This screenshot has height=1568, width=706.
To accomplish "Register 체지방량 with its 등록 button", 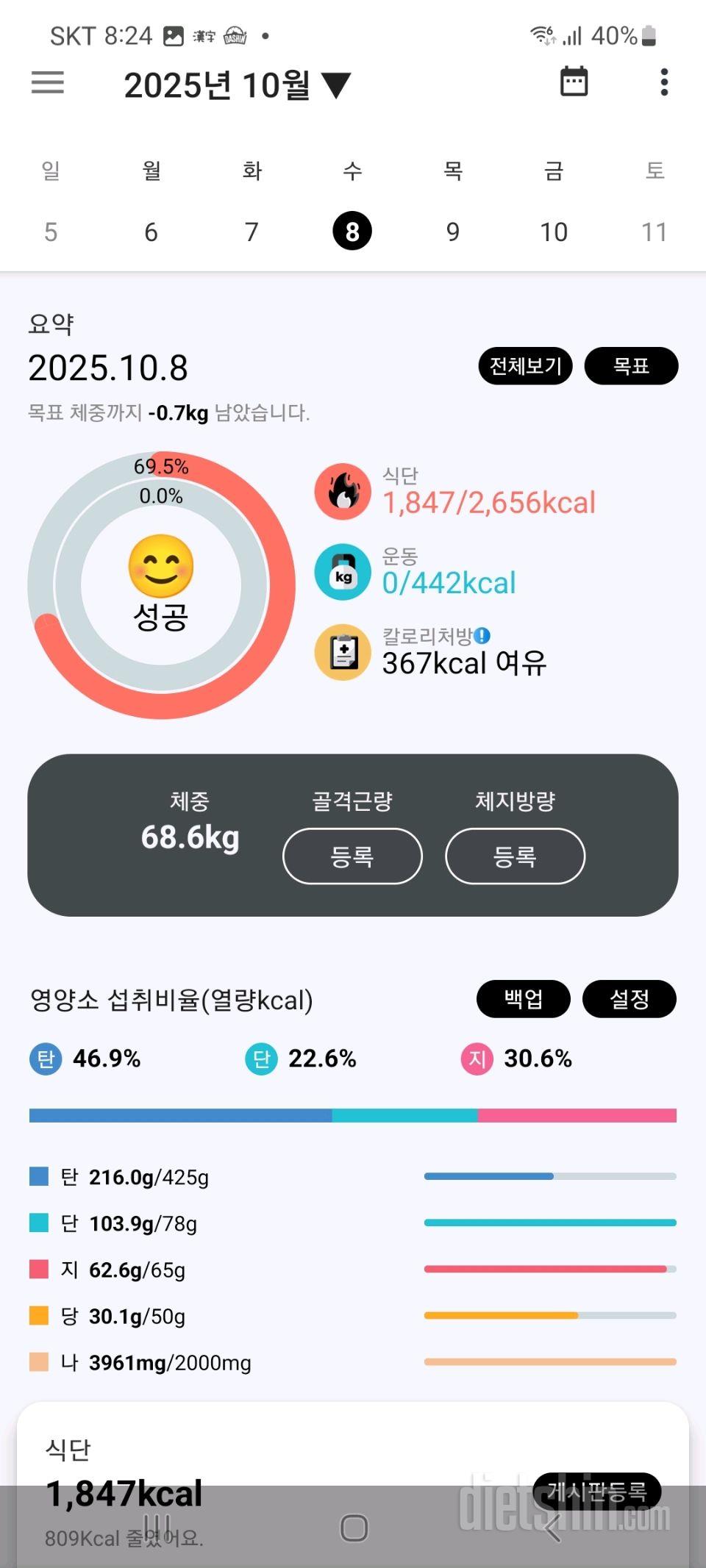I will (515, 856).
